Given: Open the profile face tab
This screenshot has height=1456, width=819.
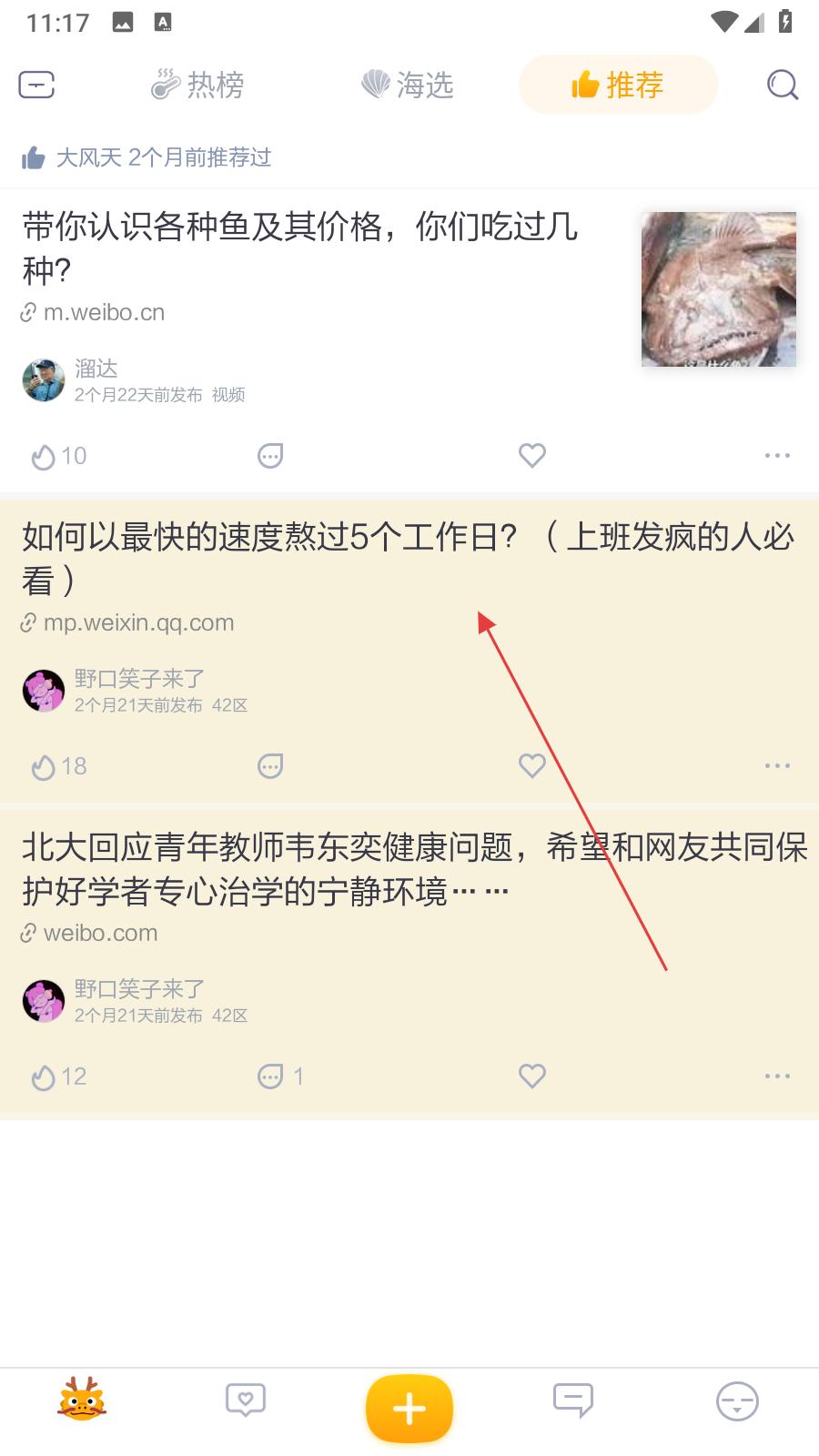Looking at the screenshot, I should [737, 1401].
